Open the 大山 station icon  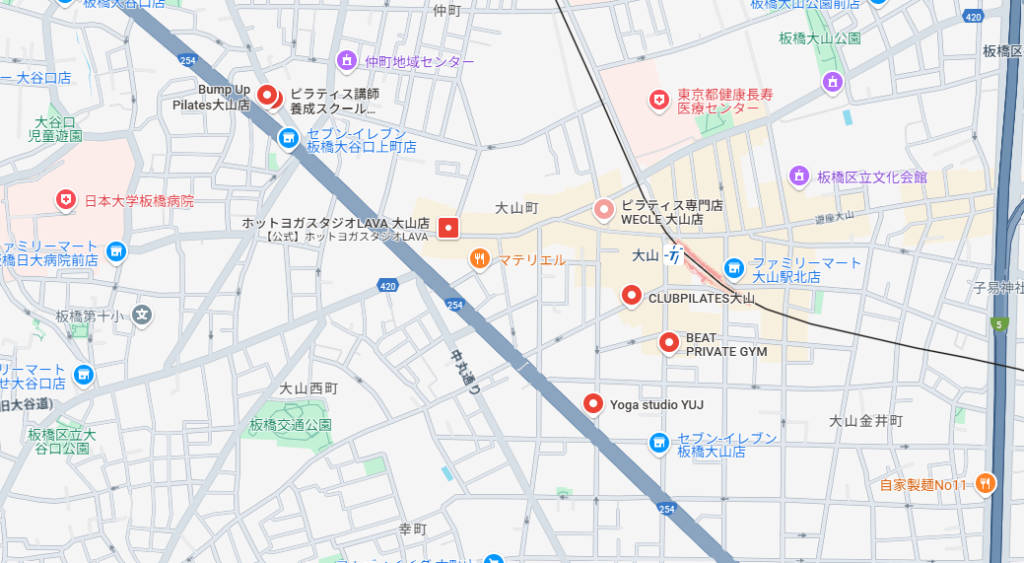point(676,255)
